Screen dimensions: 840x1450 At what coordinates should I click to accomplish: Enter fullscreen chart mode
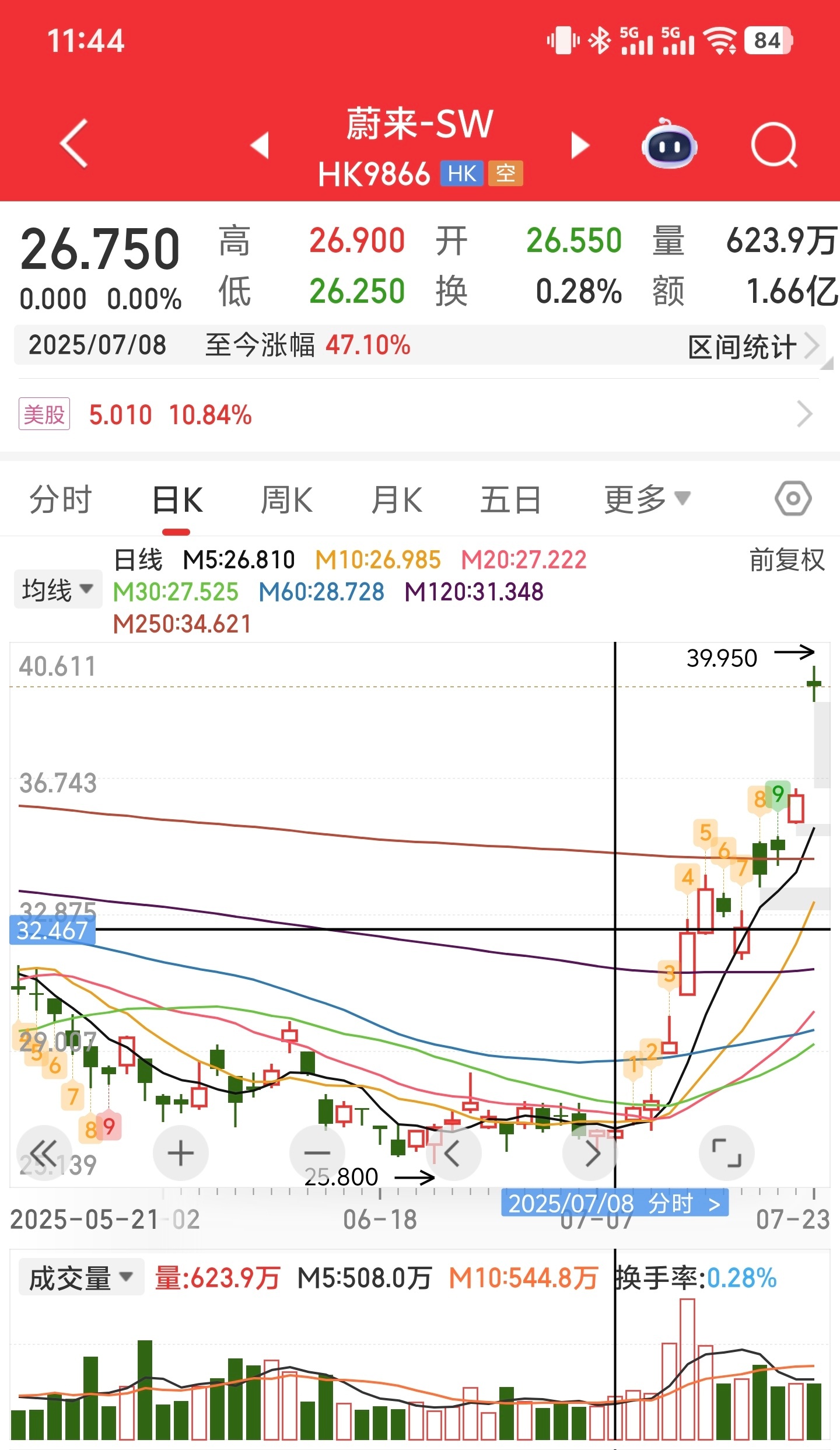(x=727, y=1153)
